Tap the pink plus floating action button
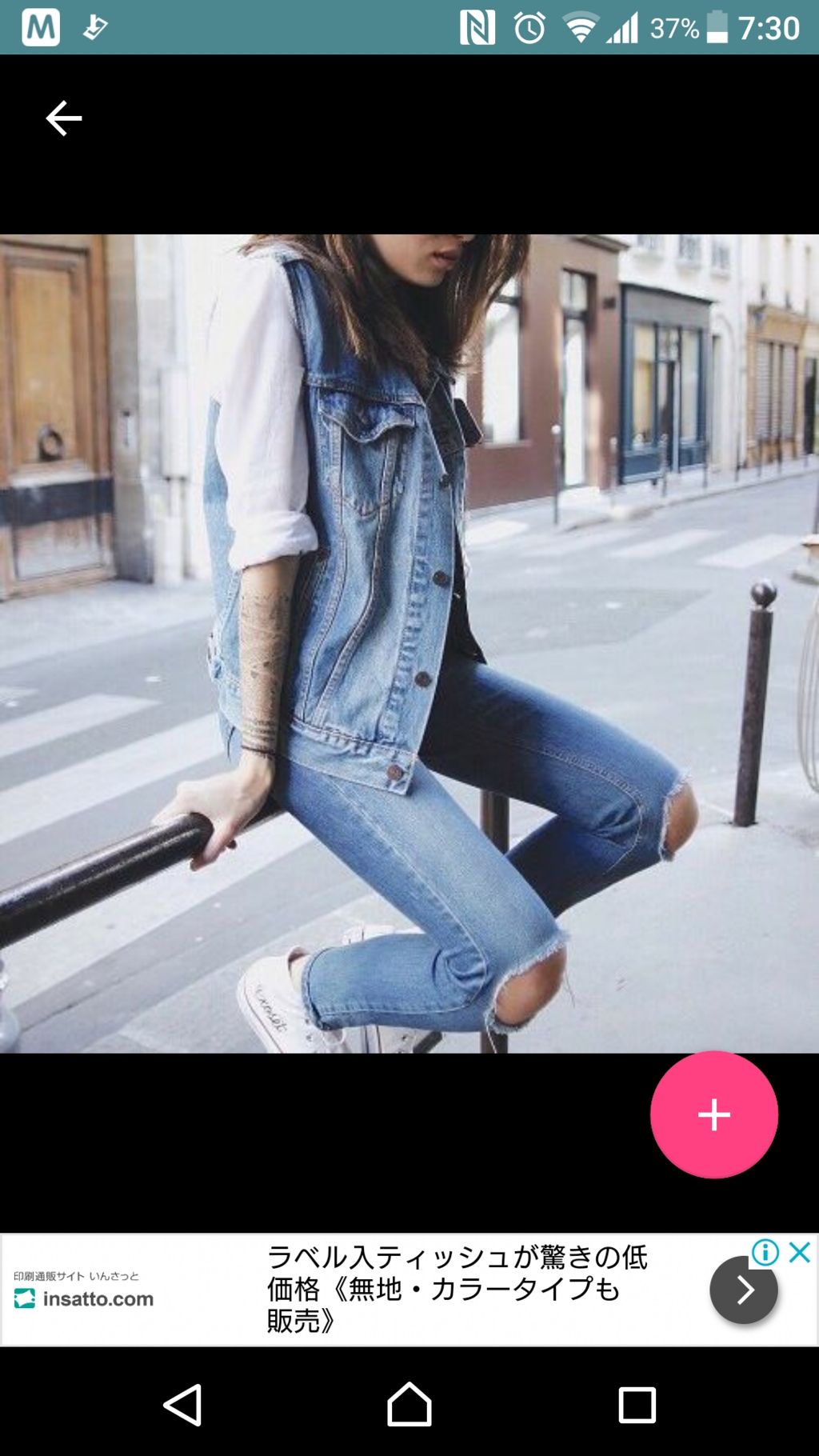Screen dimensions: 819x1456 713,1114
